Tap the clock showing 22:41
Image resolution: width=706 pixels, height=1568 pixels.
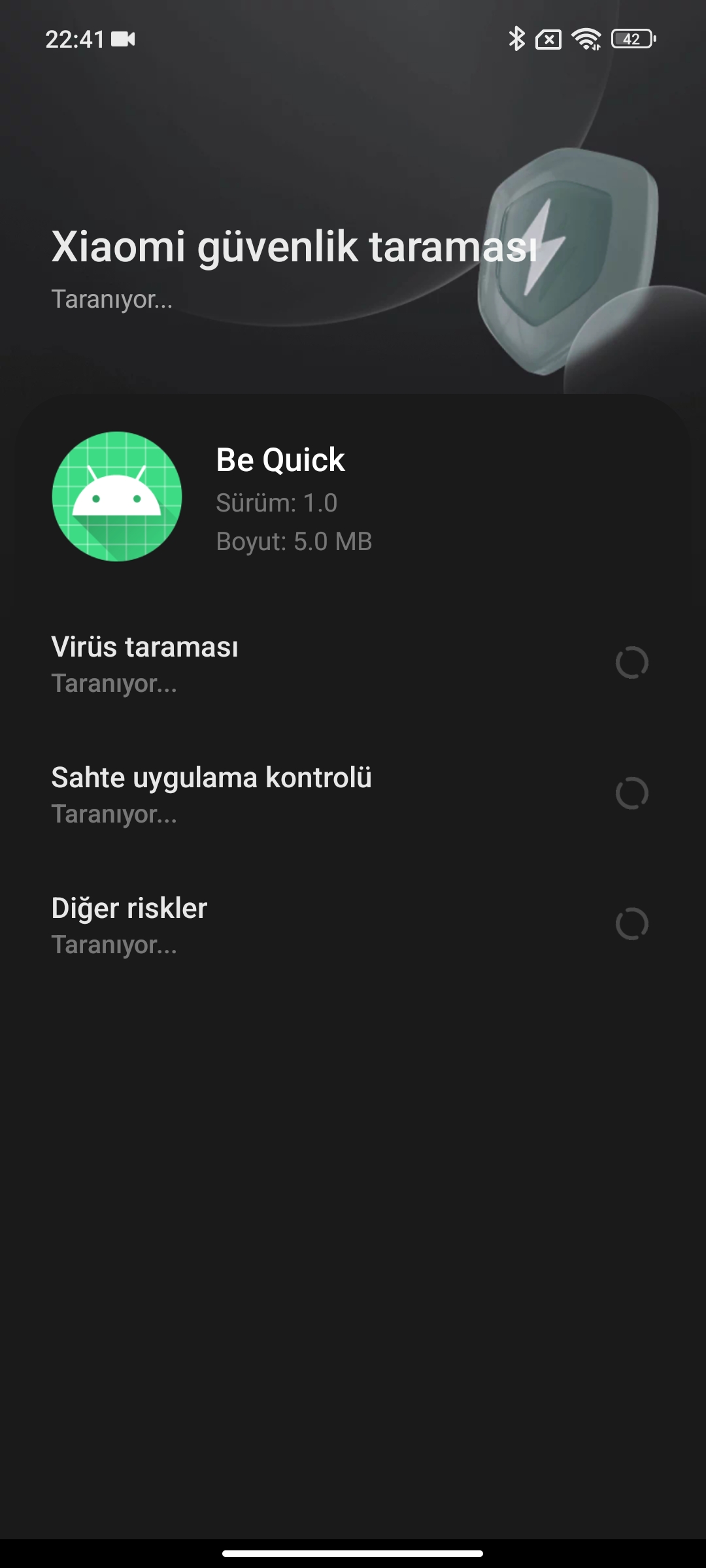[75, 39]
